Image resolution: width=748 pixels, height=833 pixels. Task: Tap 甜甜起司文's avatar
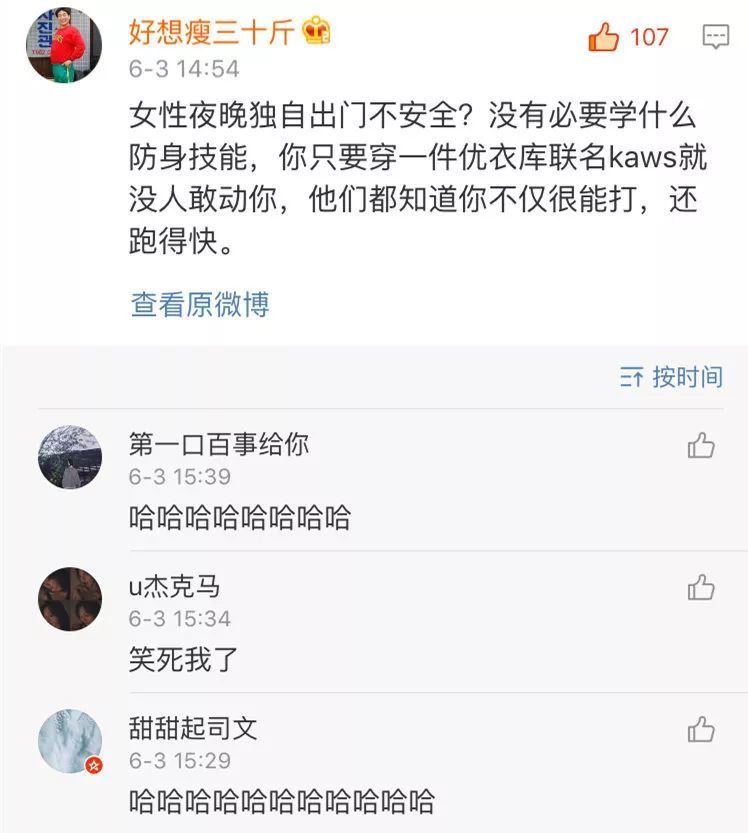[x=69, y=741]
